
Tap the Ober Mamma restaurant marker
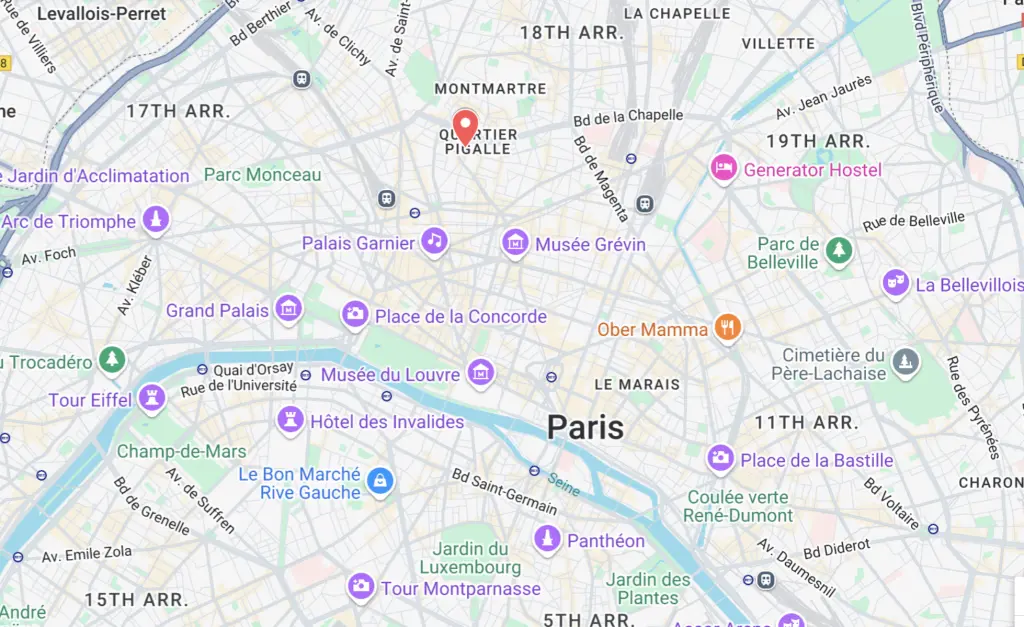[x=728, y=327]
